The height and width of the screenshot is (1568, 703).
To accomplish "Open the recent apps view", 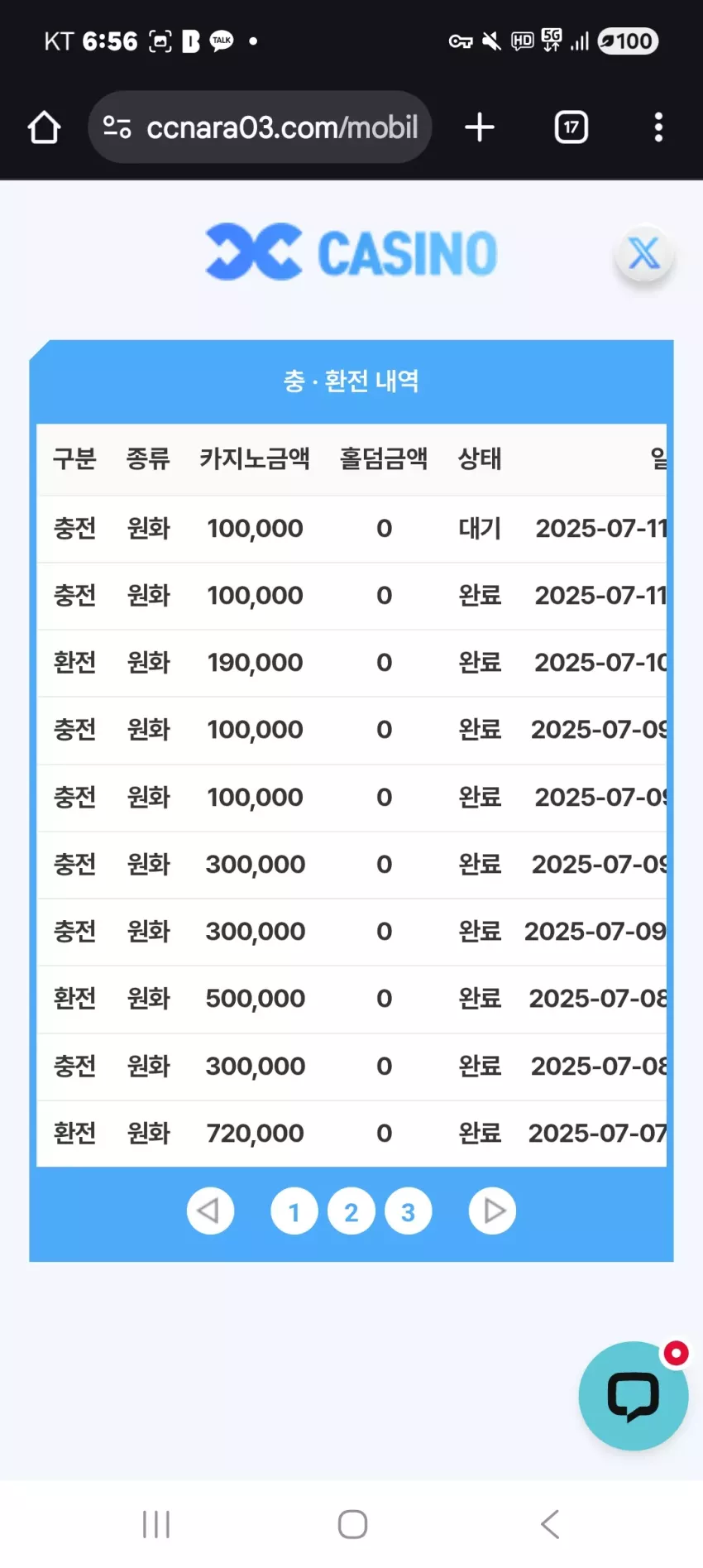I will point(156,1523).
